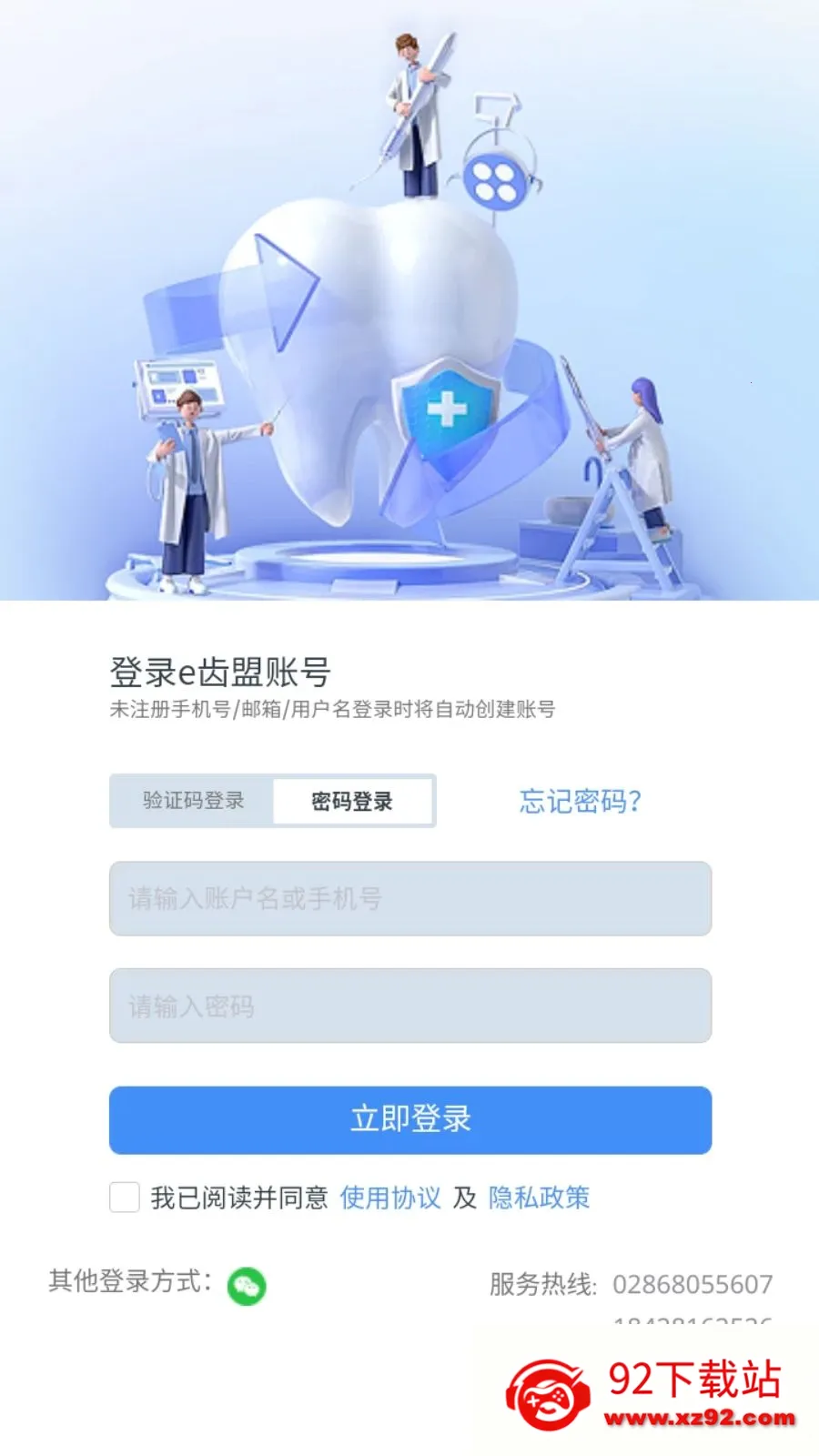Screen dimensions: 819x1456
Task: View the 隐私政策 link
Action: (540, 1198)
